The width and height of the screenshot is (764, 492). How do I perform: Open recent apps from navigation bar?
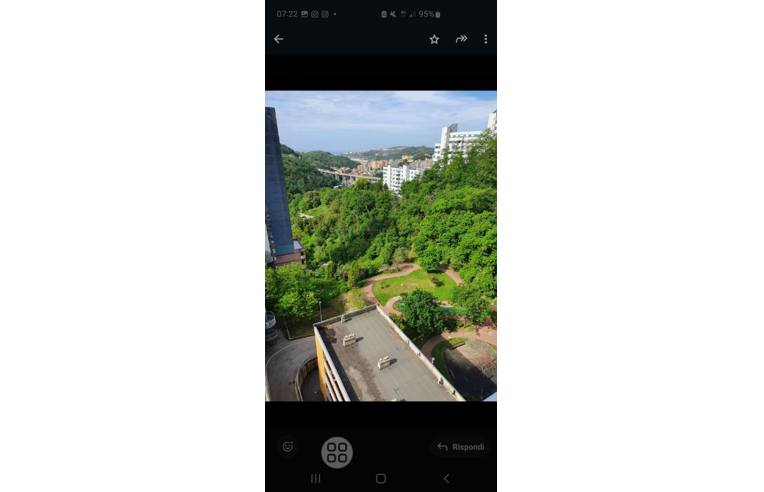point(315,479)
